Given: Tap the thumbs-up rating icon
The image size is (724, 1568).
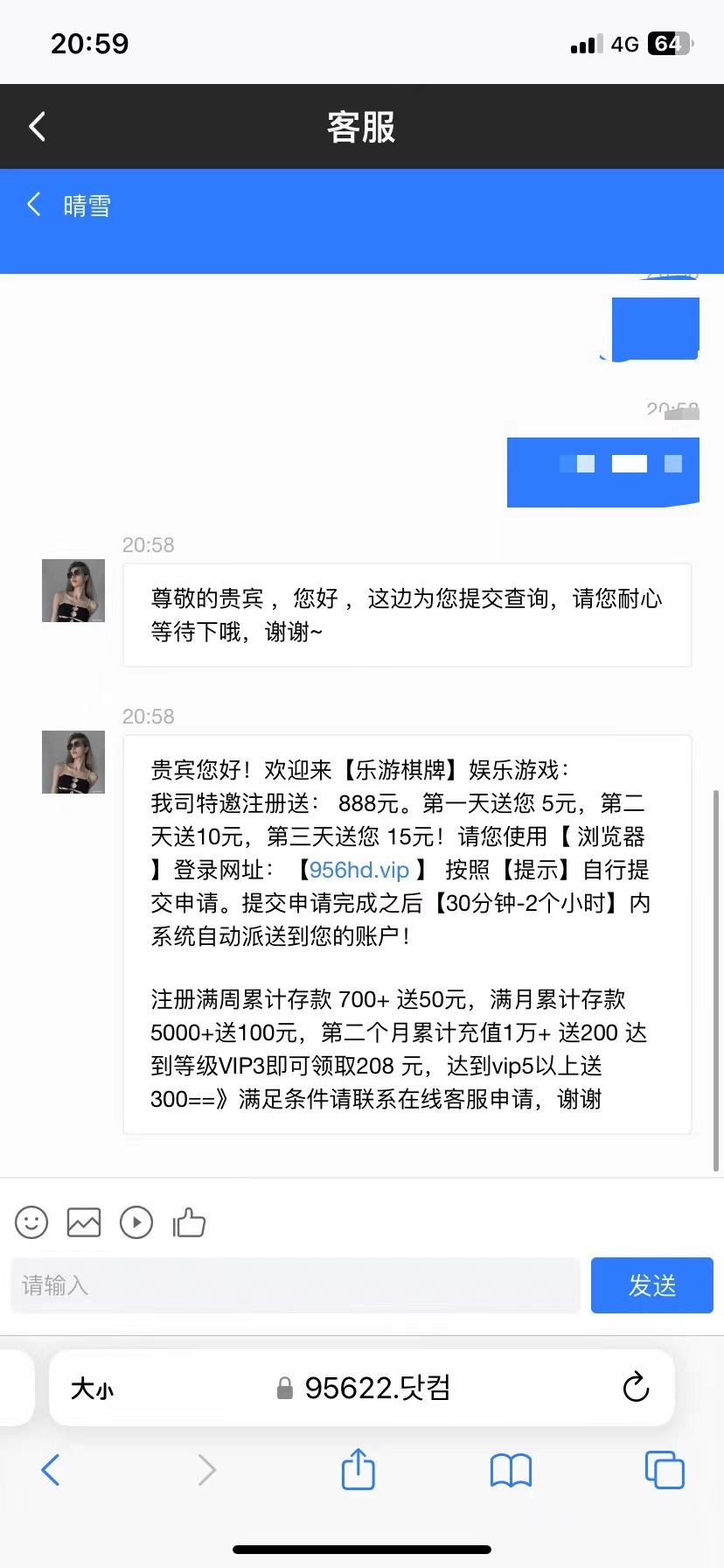Looking at the screenshot, I should [189, 1222].
